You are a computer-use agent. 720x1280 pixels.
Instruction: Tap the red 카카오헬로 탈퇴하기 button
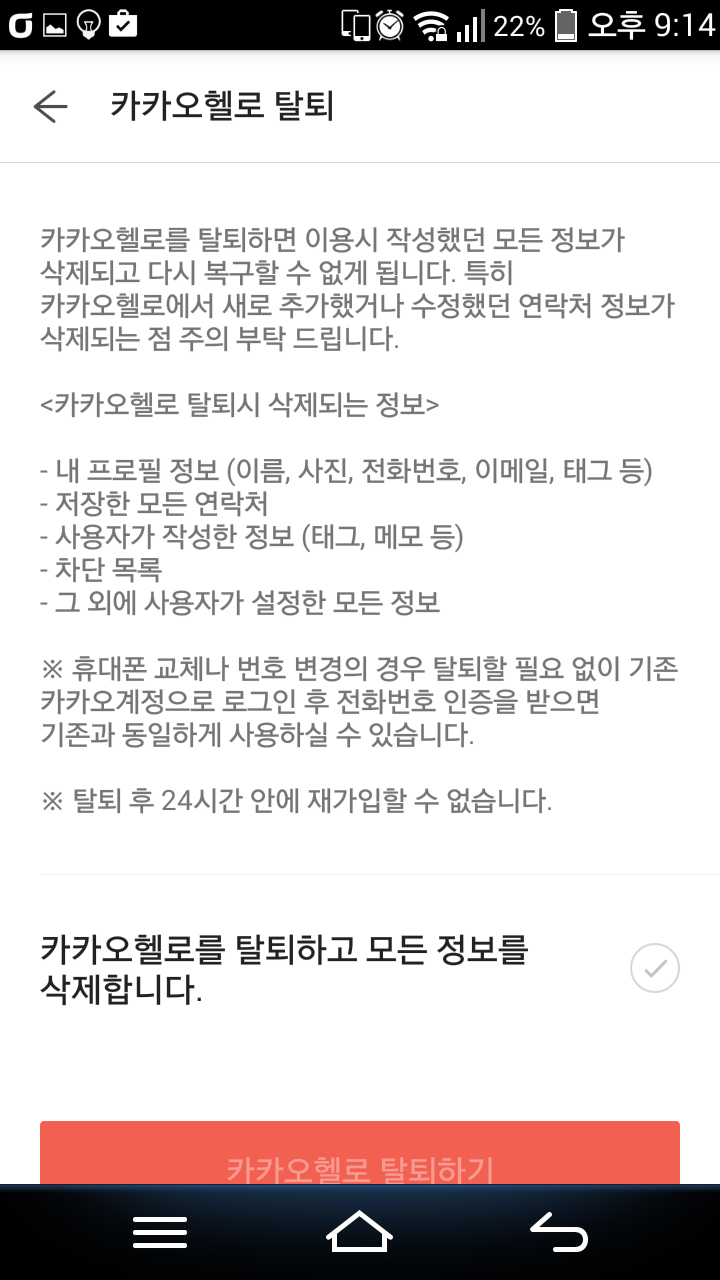click(360, 1153)
